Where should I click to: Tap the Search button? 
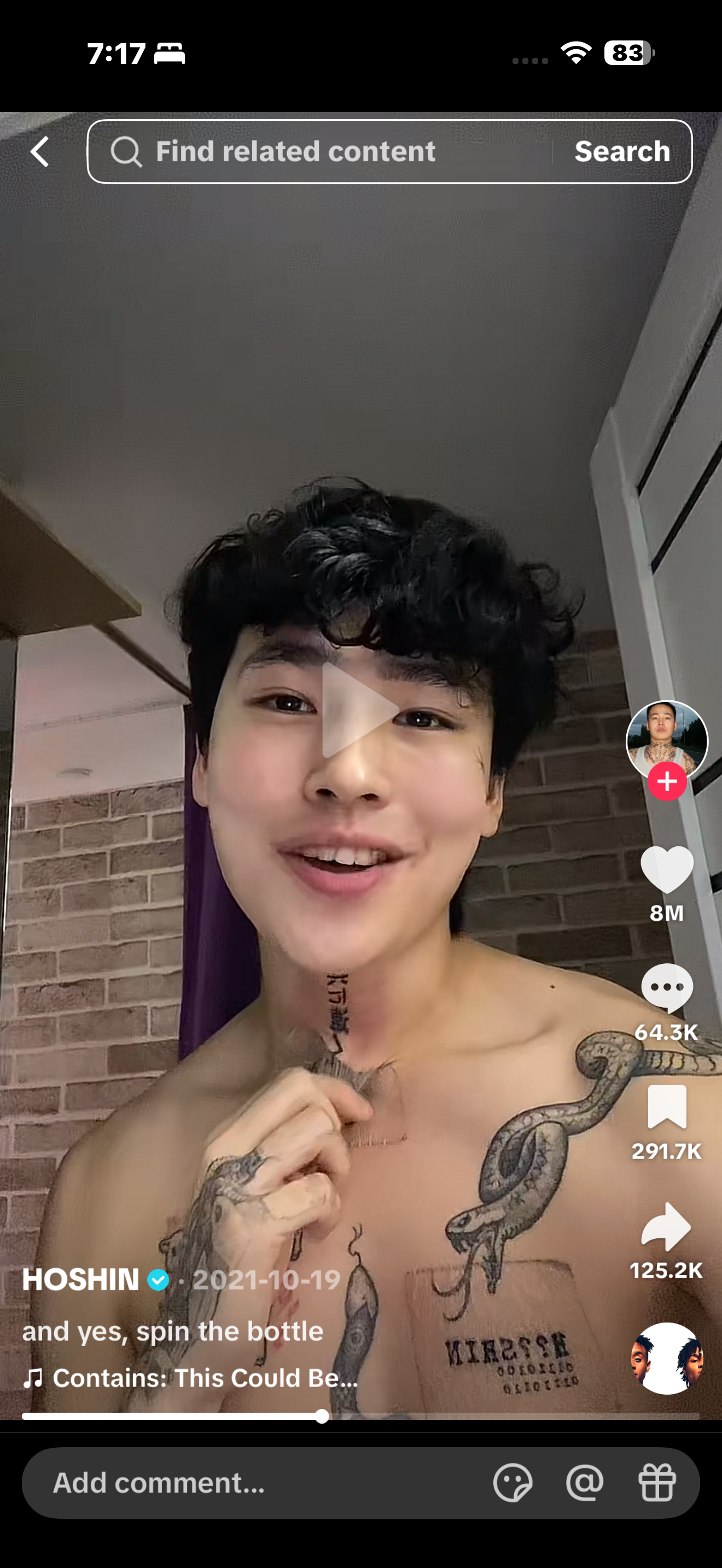point(621,151)
